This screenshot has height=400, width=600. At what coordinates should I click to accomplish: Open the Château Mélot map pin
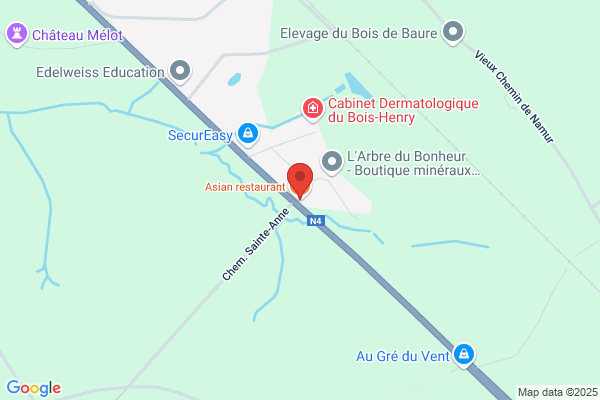[x=17, y=34]
